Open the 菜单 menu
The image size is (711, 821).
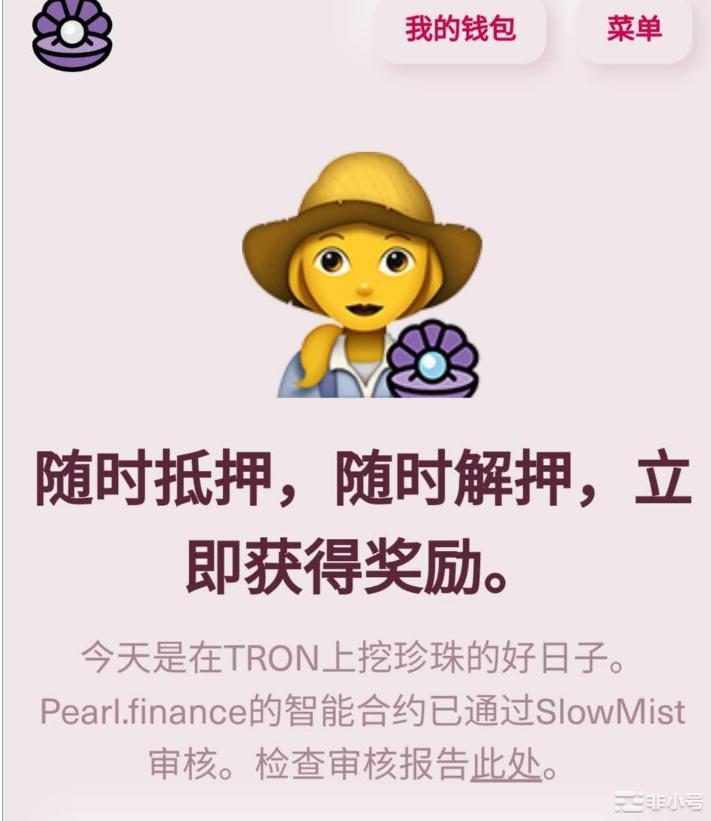(x=634, y=29)
